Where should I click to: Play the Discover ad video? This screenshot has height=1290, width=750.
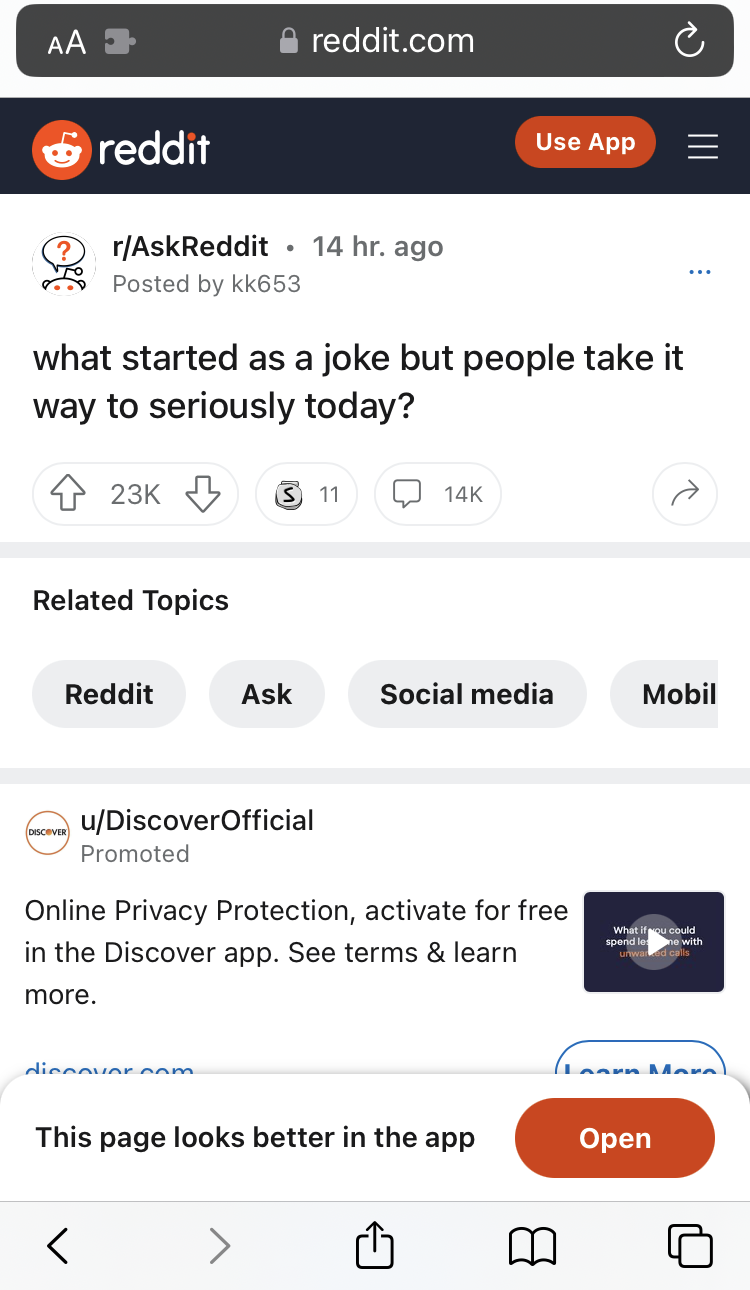pyautogui.click(x=654, y=941)
